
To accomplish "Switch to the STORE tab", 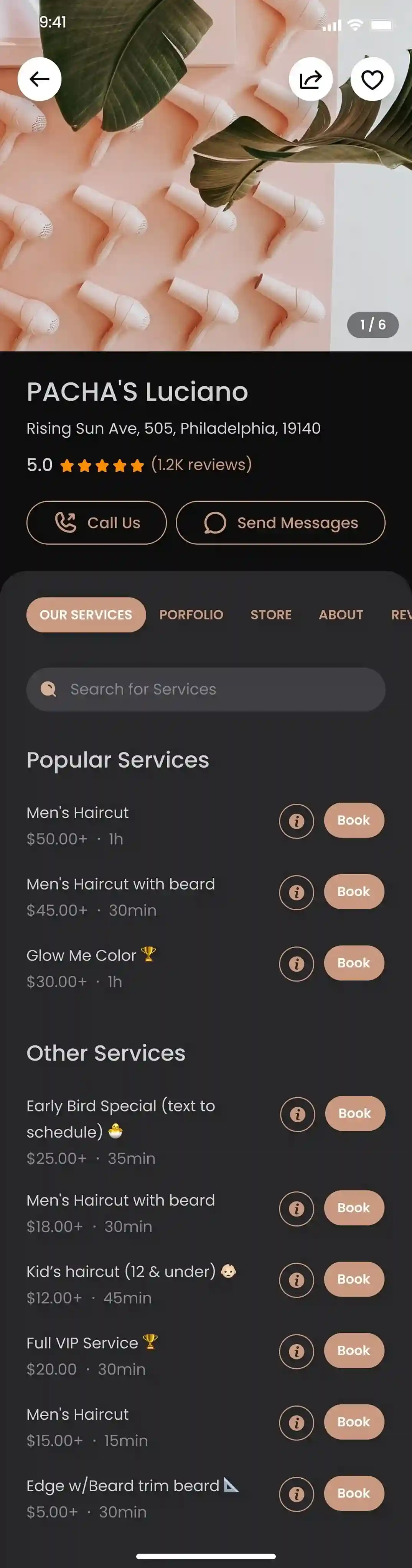I will [x=270, y=615].
